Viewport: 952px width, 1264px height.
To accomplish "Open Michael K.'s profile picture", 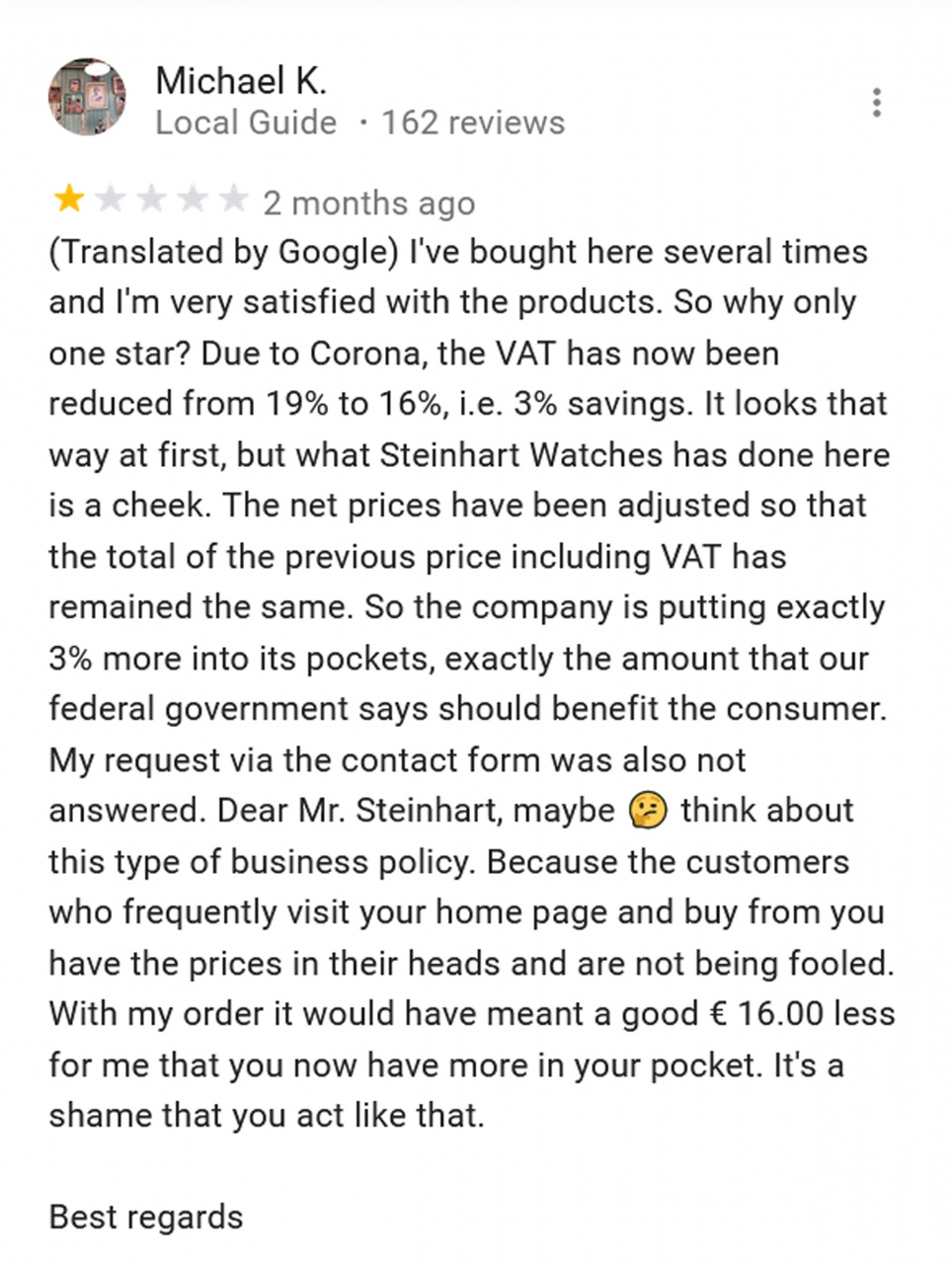I will [87, 97].
